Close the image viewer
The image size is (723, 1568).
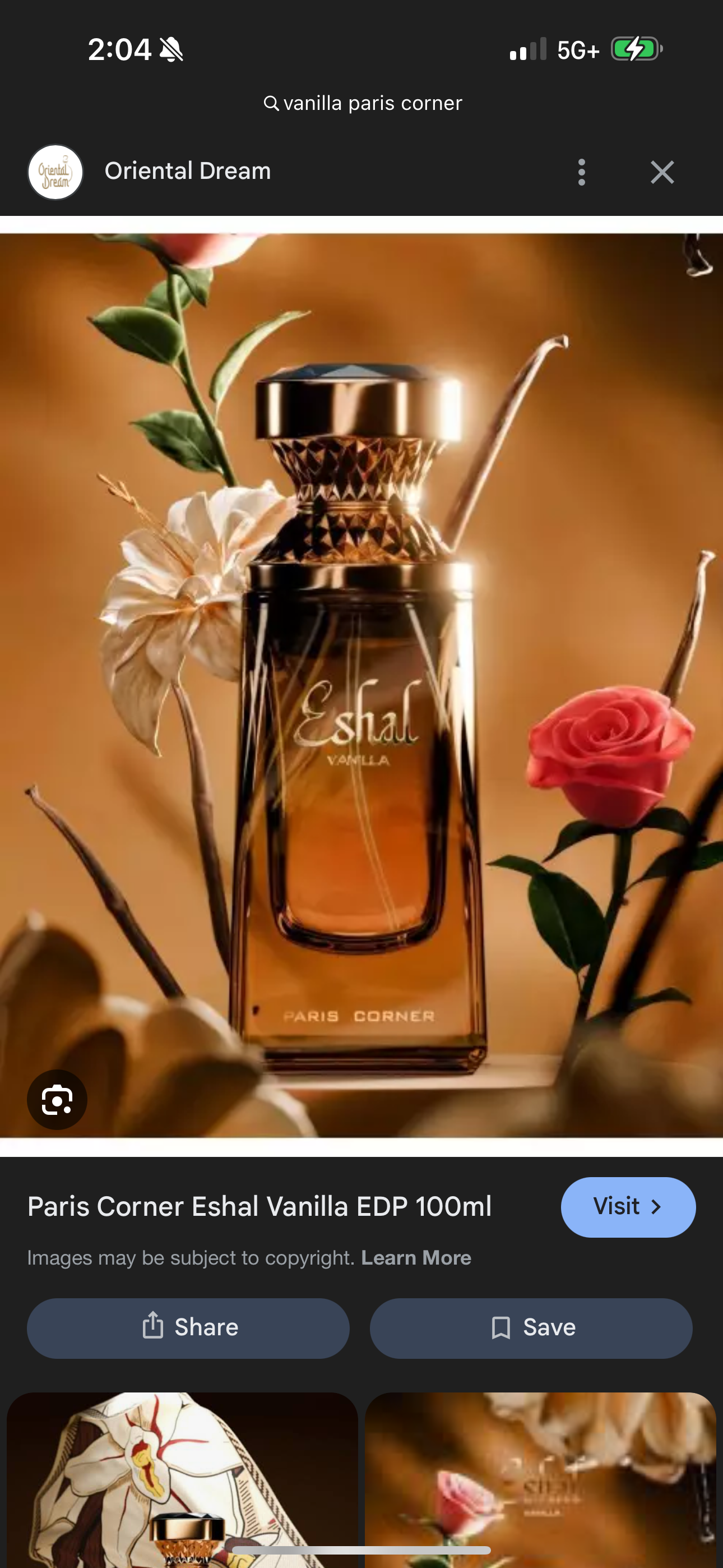click(661, 172)
